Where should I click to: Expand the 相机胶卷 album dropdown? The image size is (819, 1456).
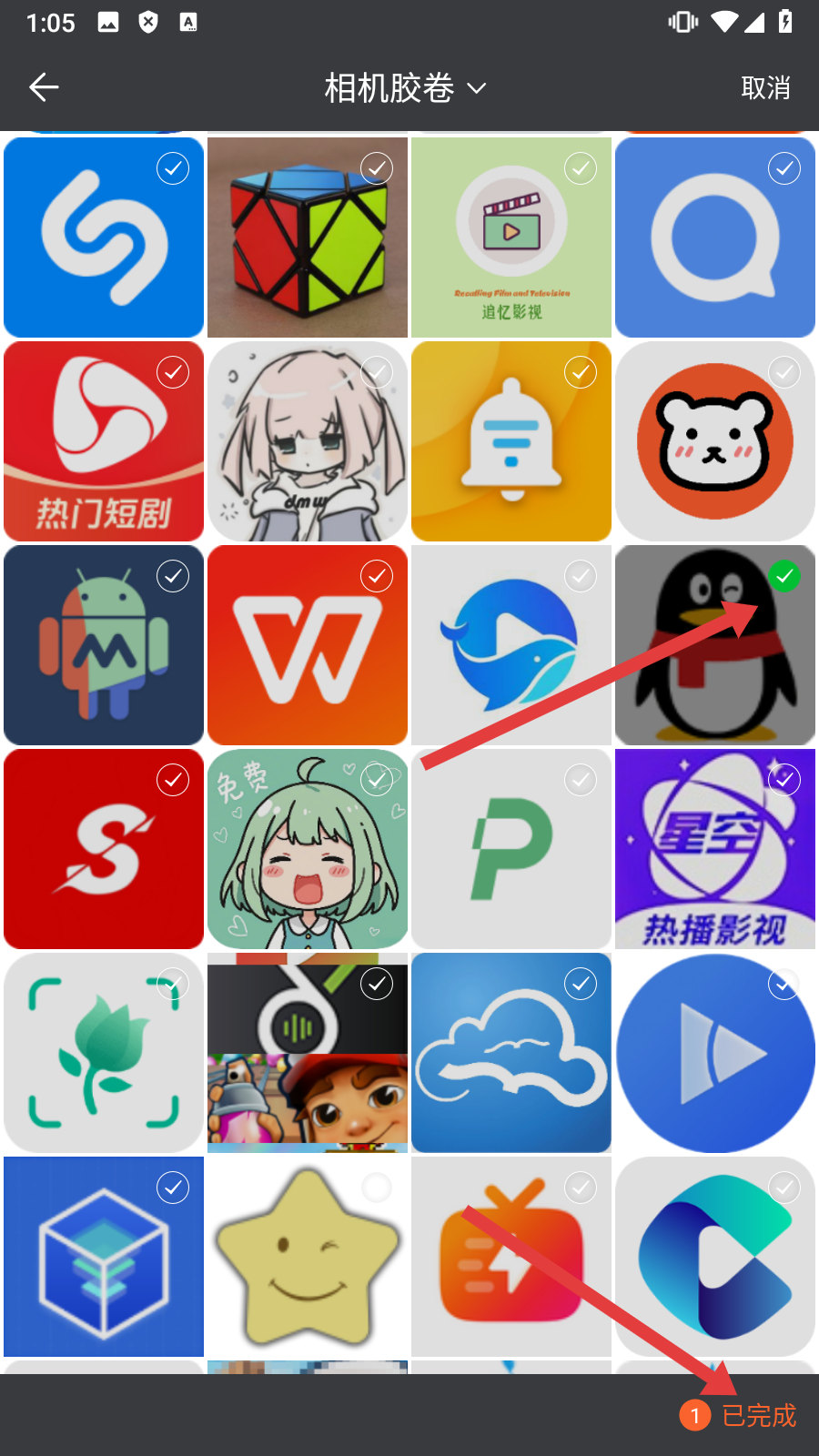[405, 88]
